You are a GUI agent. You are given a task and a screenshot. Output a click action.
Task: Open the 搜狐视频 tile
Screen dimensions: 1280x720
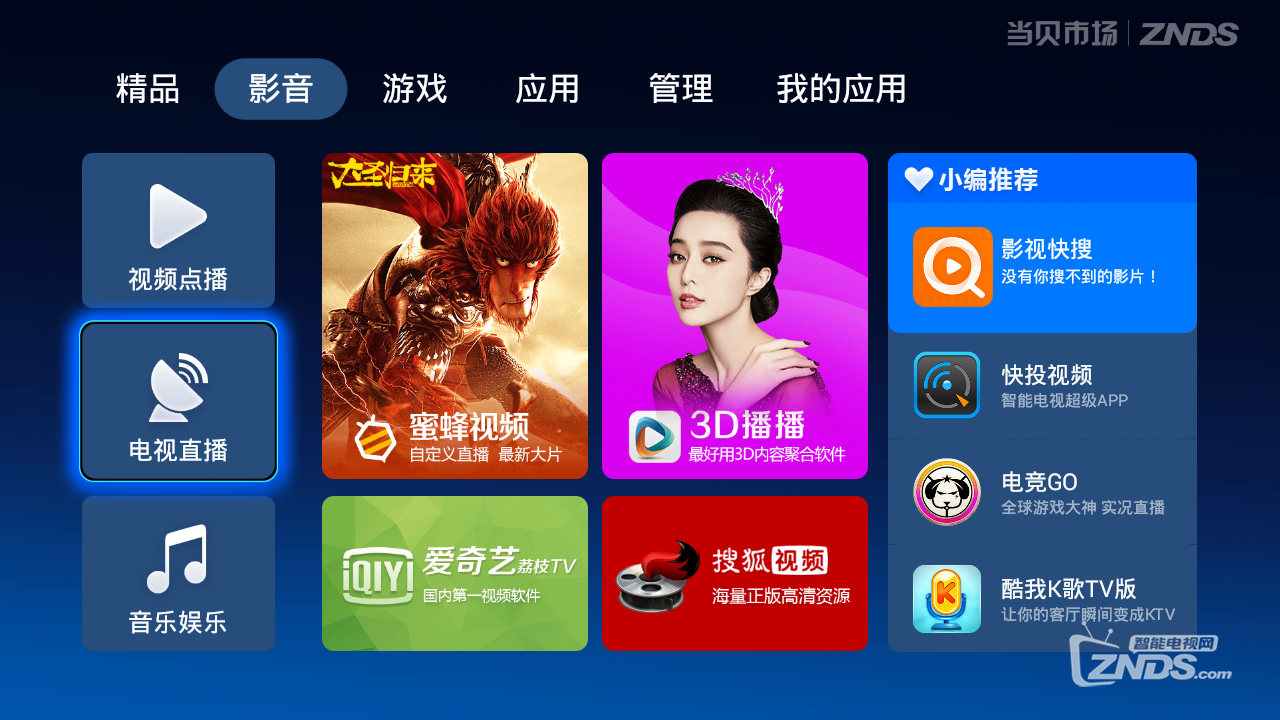pos(735,573)
